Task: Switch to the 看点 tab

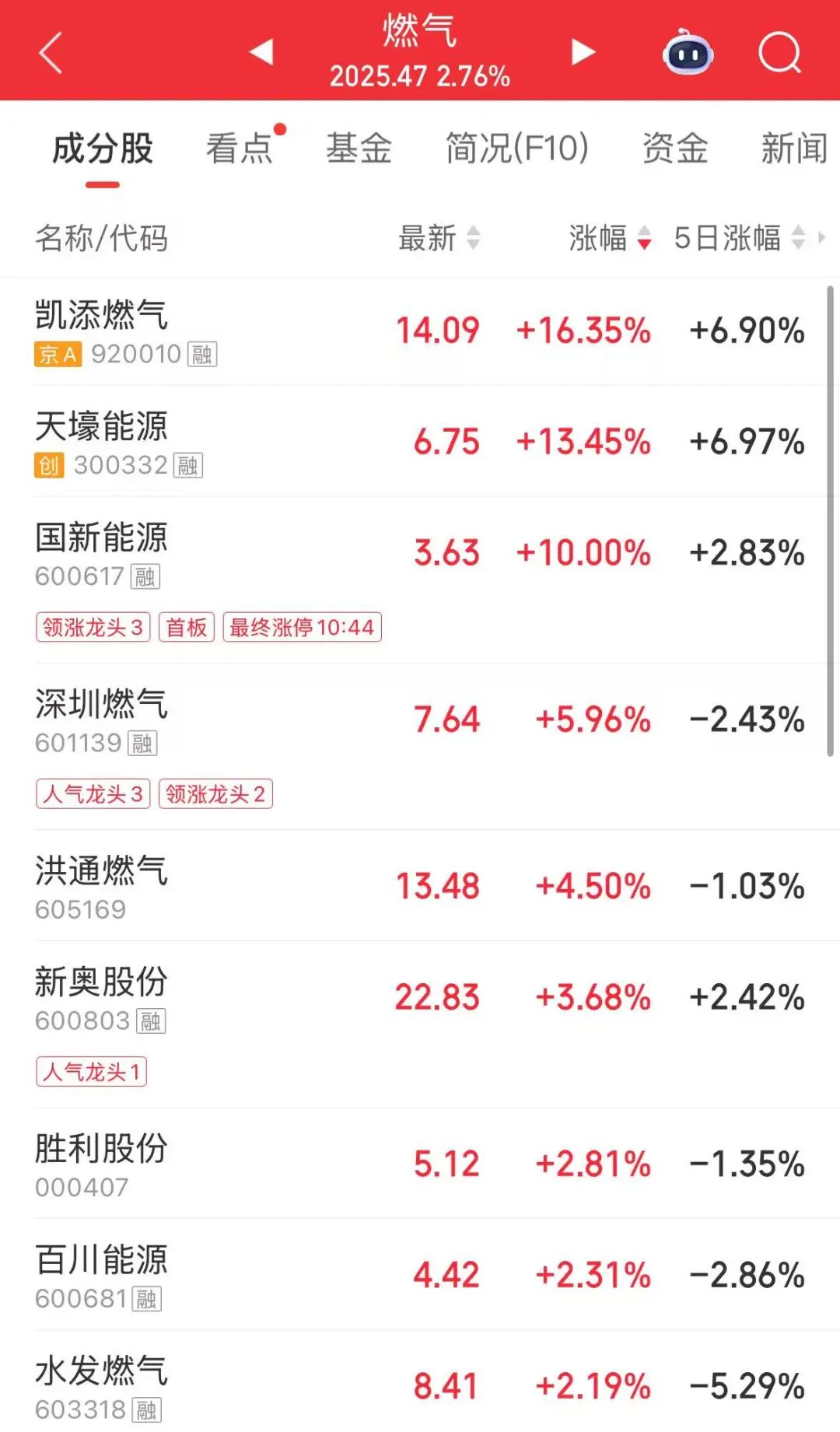Action: click(x=240, y=148)
